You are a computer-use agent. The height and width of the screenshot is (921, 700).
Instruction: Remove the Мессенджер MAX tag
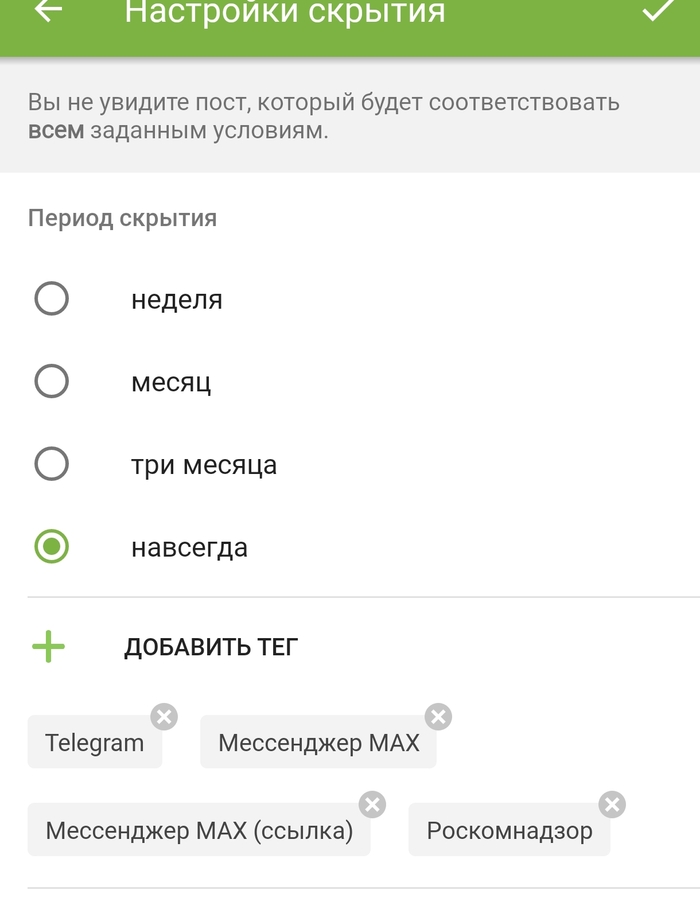(x=438, y=716)
